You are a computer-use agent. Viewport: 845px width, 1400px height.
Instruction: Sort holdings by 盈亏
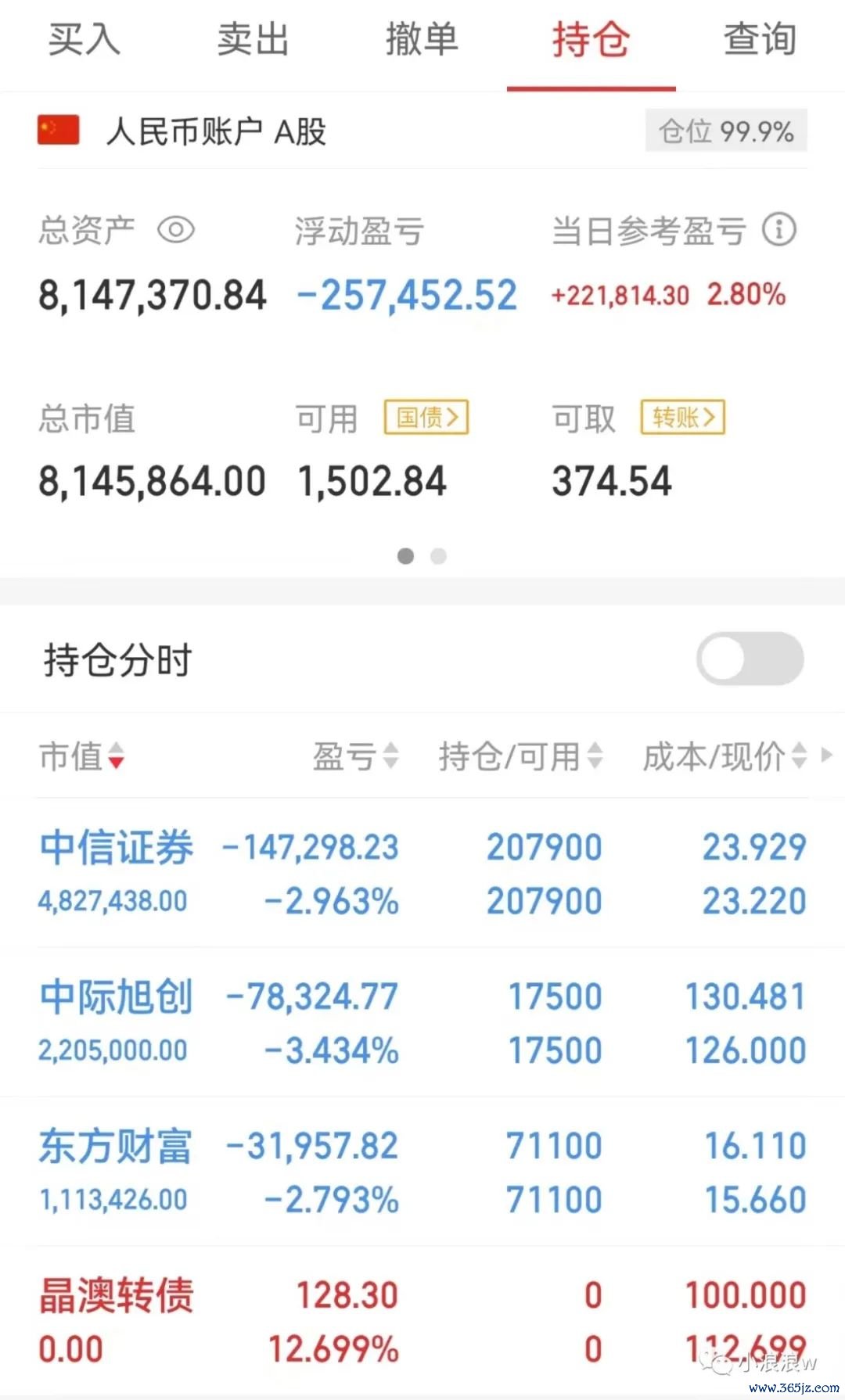click(356, 756)
